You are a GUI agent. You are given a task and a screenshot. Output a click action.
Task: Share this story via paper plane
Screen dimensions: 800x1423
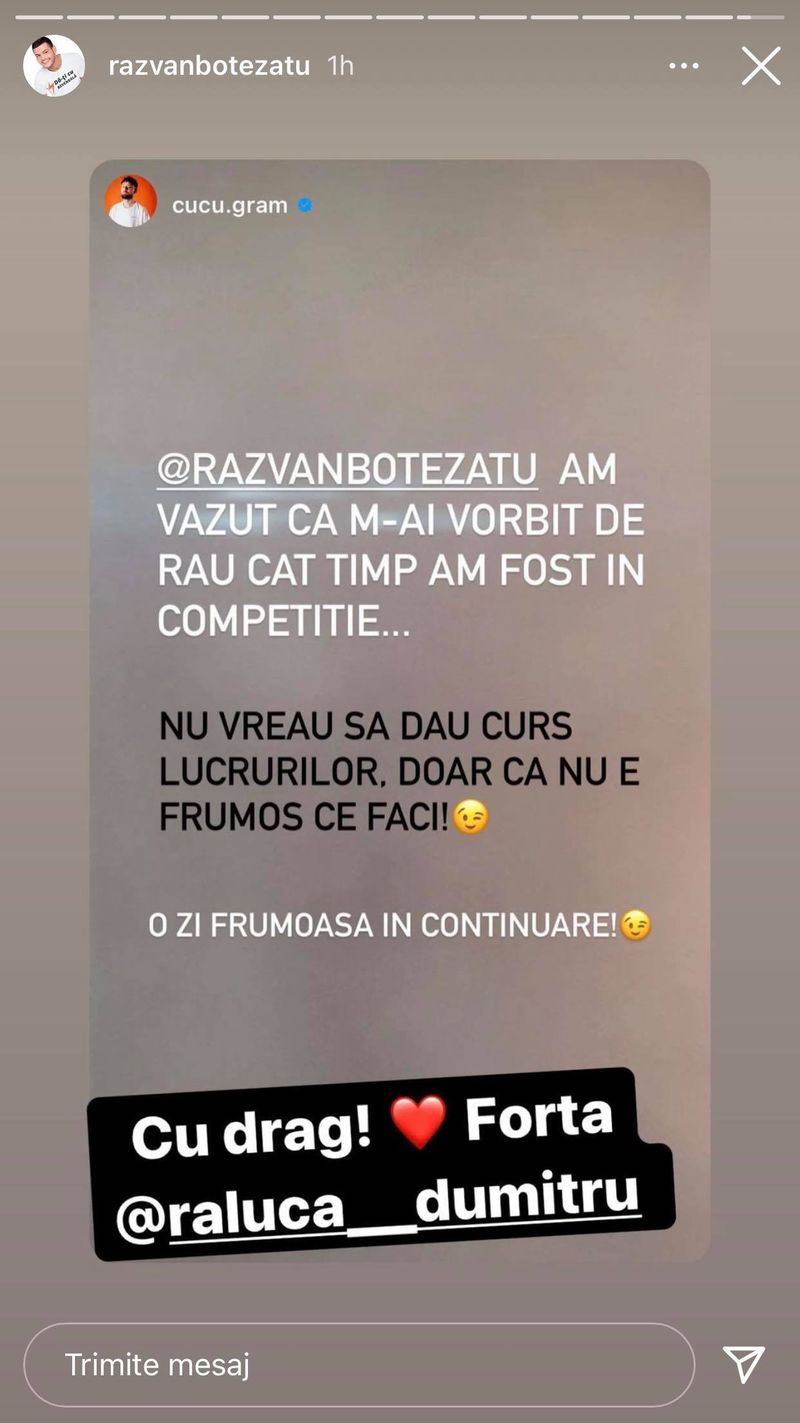pyautogui.click(x=743, y=1364)
